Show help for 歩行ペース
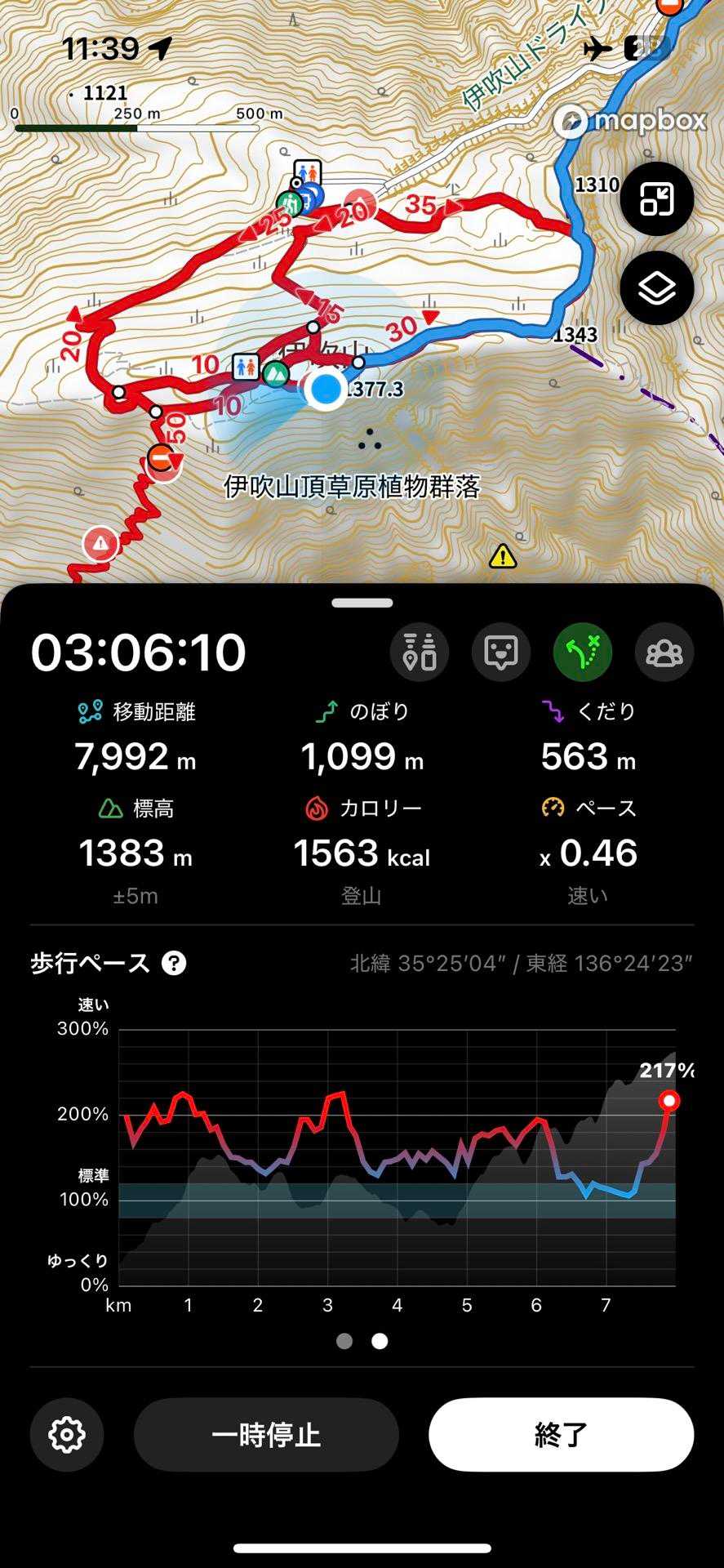The height and width of the screenshot is (1568, 724). click(x=174, y=964)
